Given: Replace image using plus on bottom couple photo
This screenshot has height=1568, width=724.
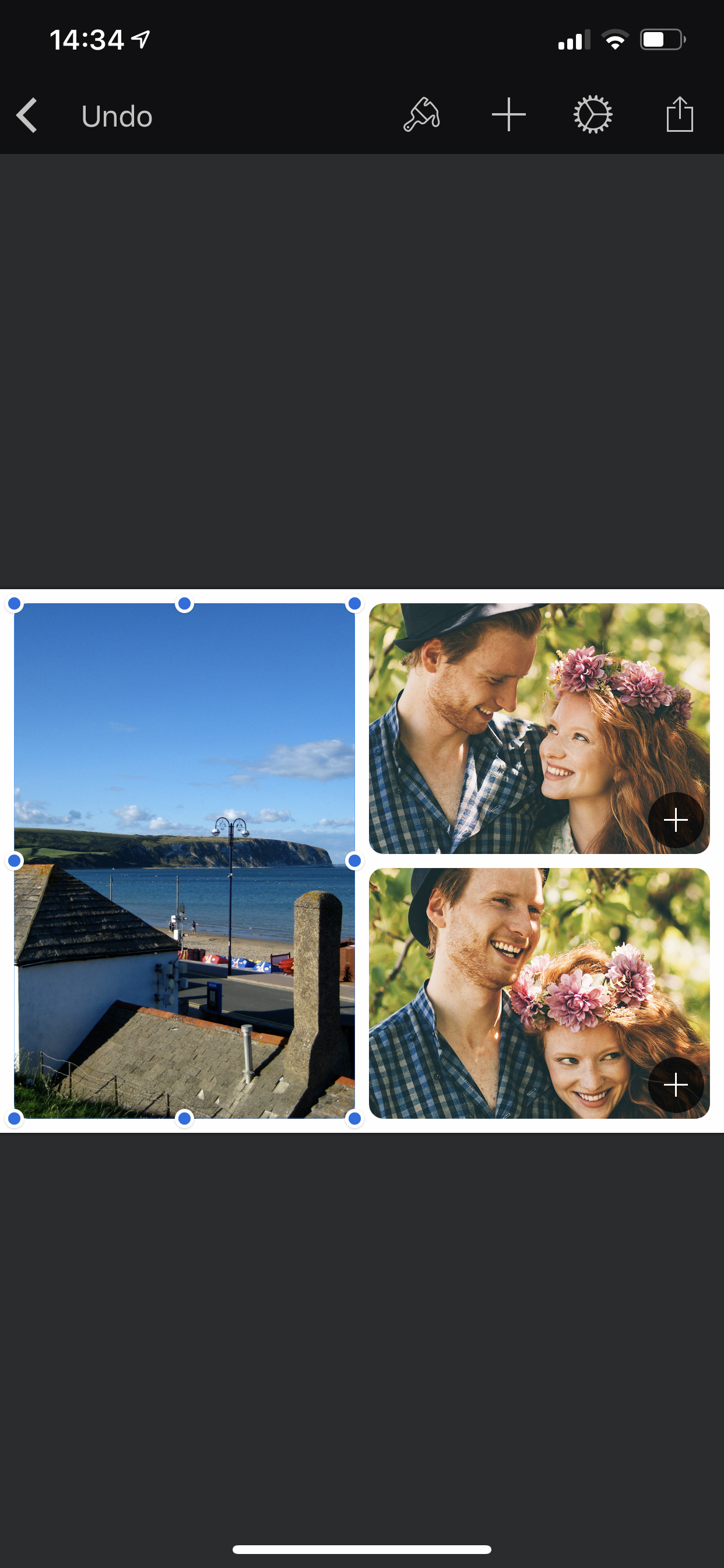Looking at the screenshot, I should pos(676,1084).
